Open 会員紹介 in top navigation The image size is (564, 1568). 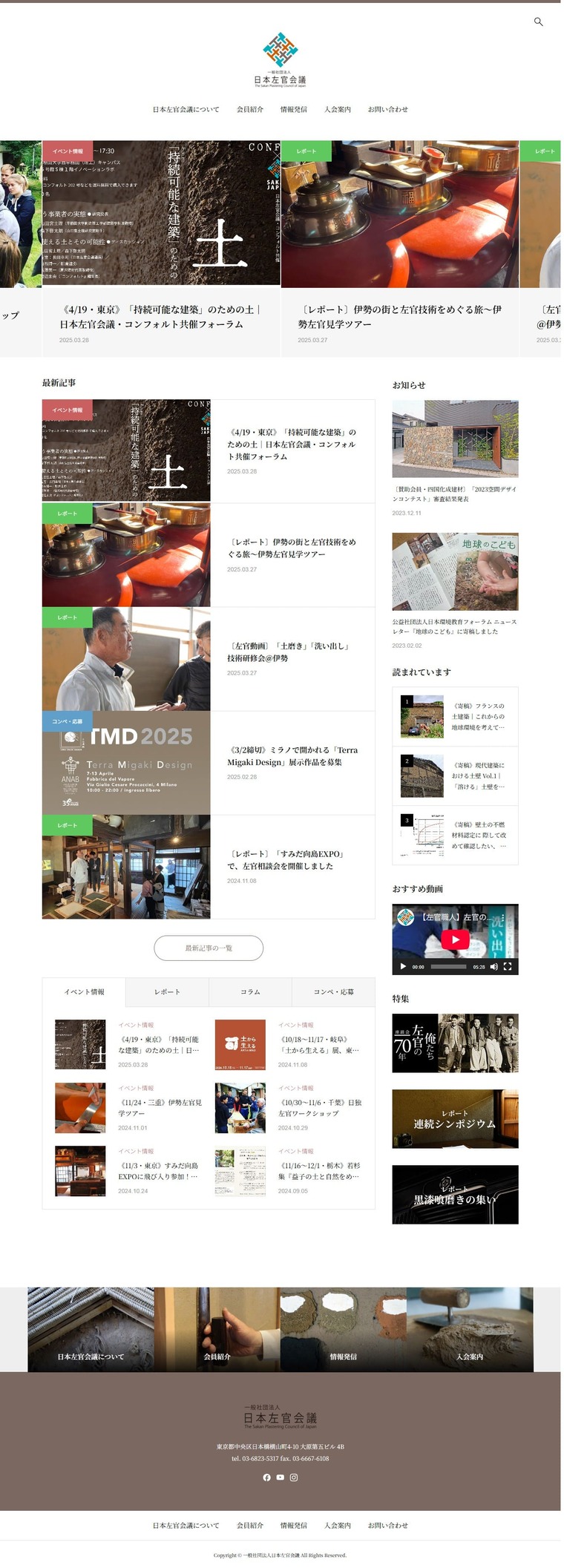(249, 109)
